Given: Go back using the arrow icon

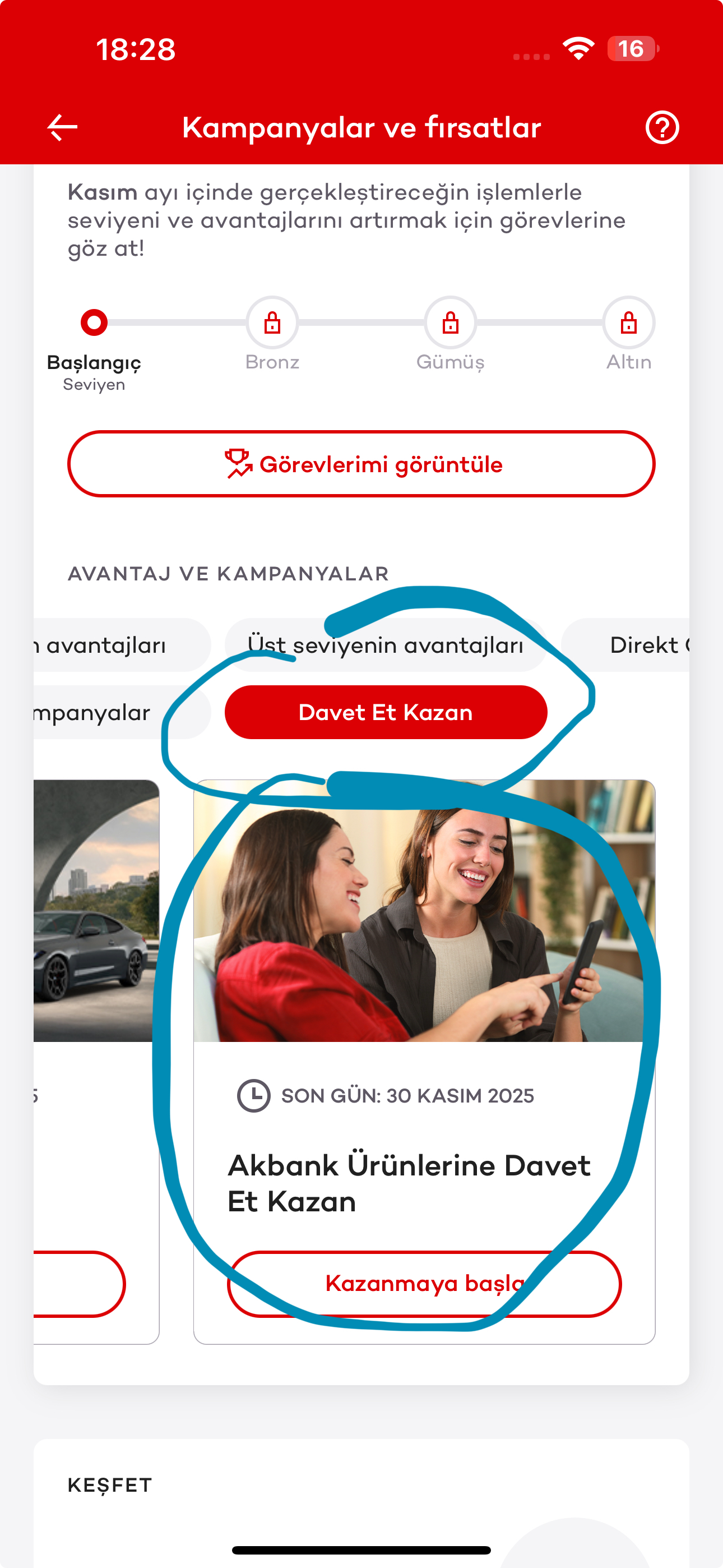Looking at the screenshot, I should pyautogui.click(x=62, y=128).
